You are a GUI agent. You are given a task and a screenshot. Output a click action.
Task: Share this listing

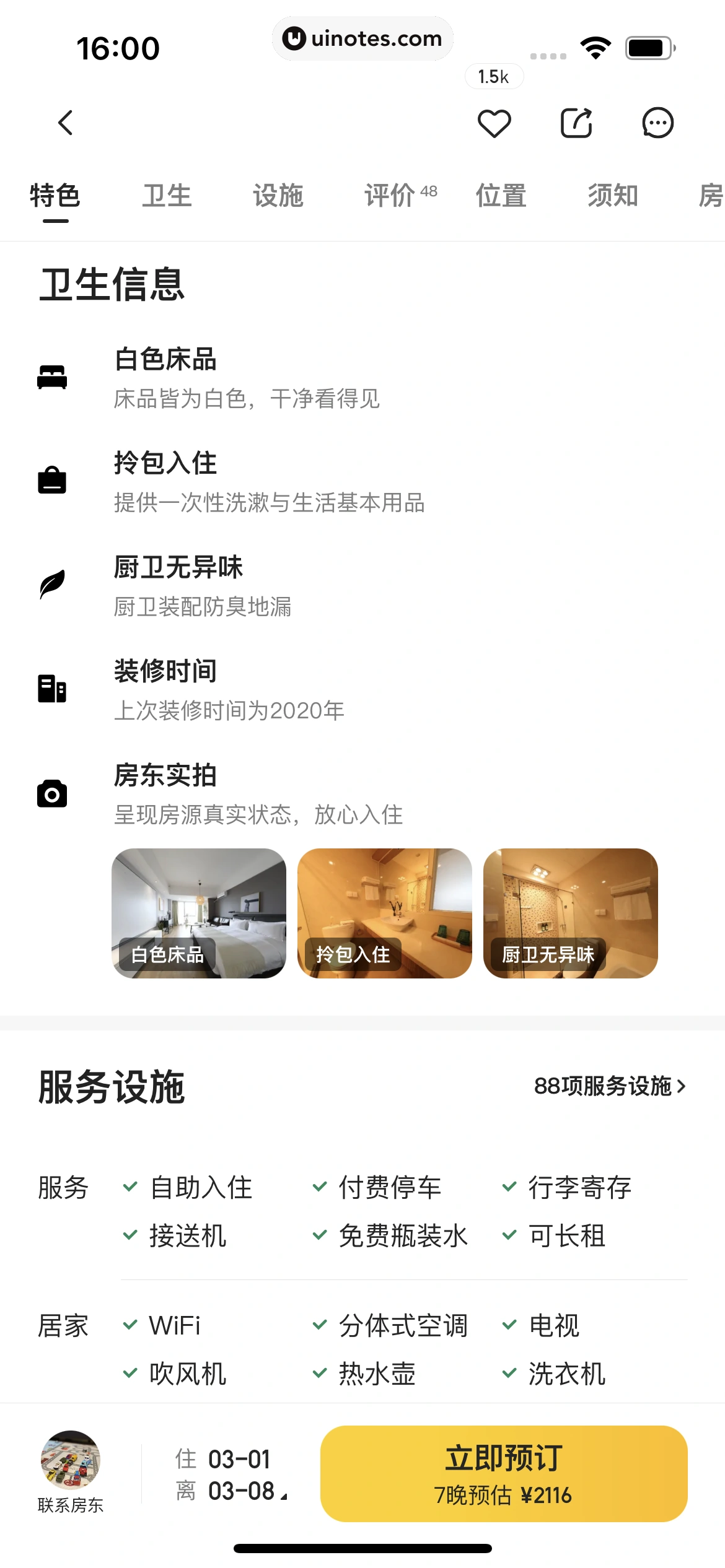pyautogui.click(x=576, y=123)
